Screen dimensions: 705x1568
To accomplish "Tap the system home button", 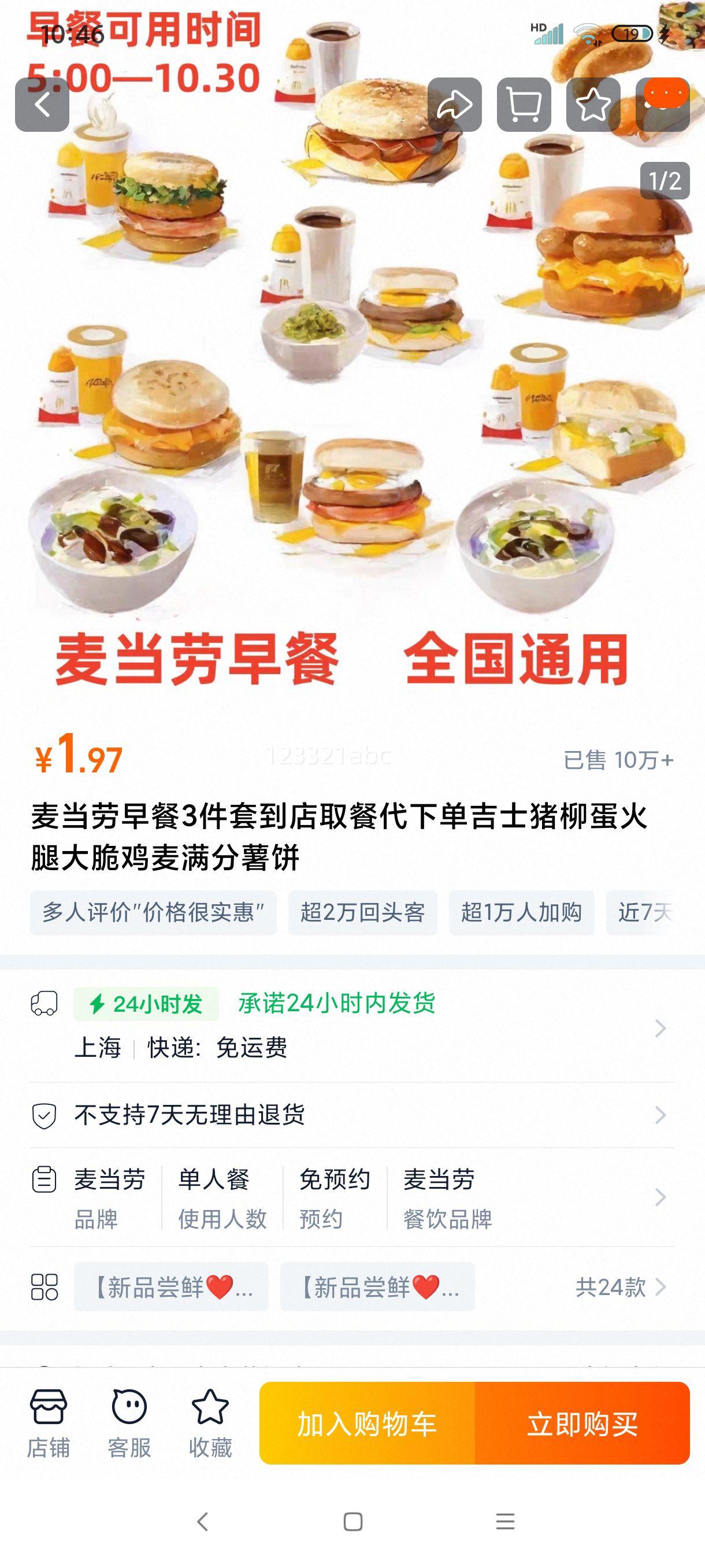I will 353,1522.
